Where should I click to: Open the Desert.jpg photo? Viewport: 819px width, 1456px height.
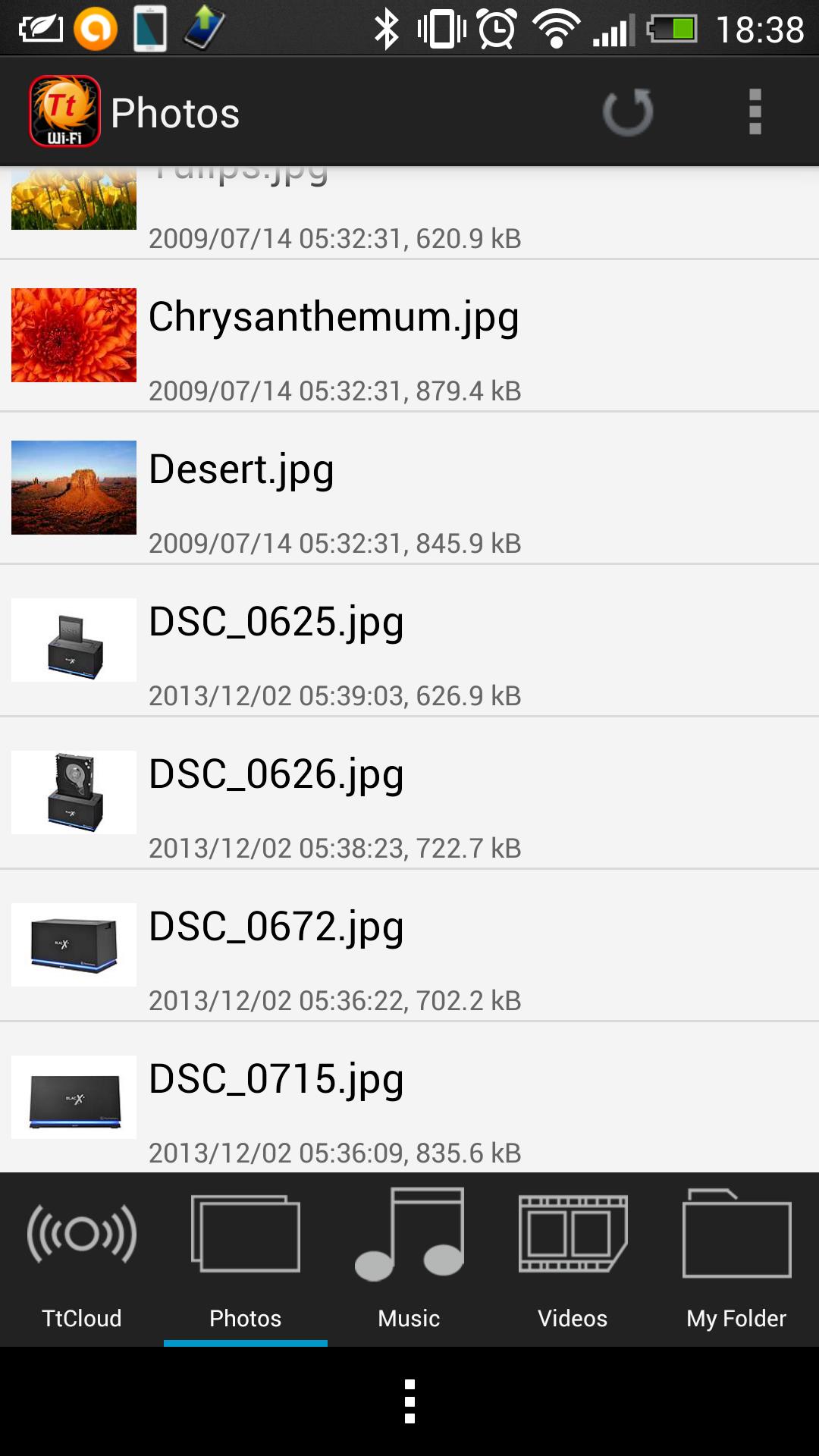click(409, 488)
